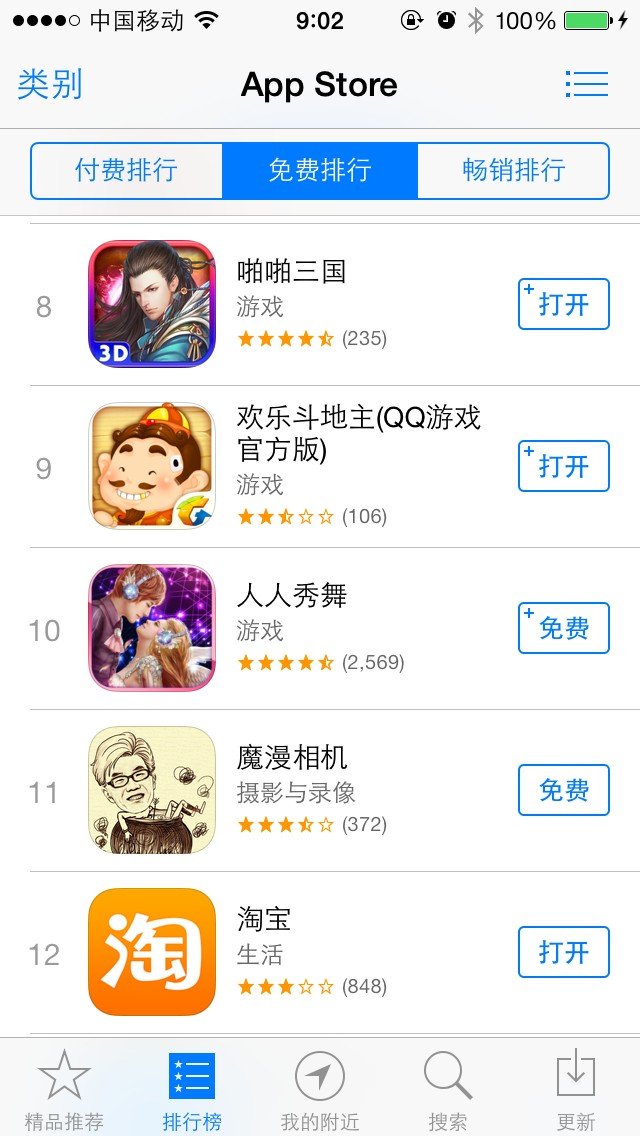Open the 搜索 tab
The height and width of the screenshot is (1136, 640).
point(448,1089)
